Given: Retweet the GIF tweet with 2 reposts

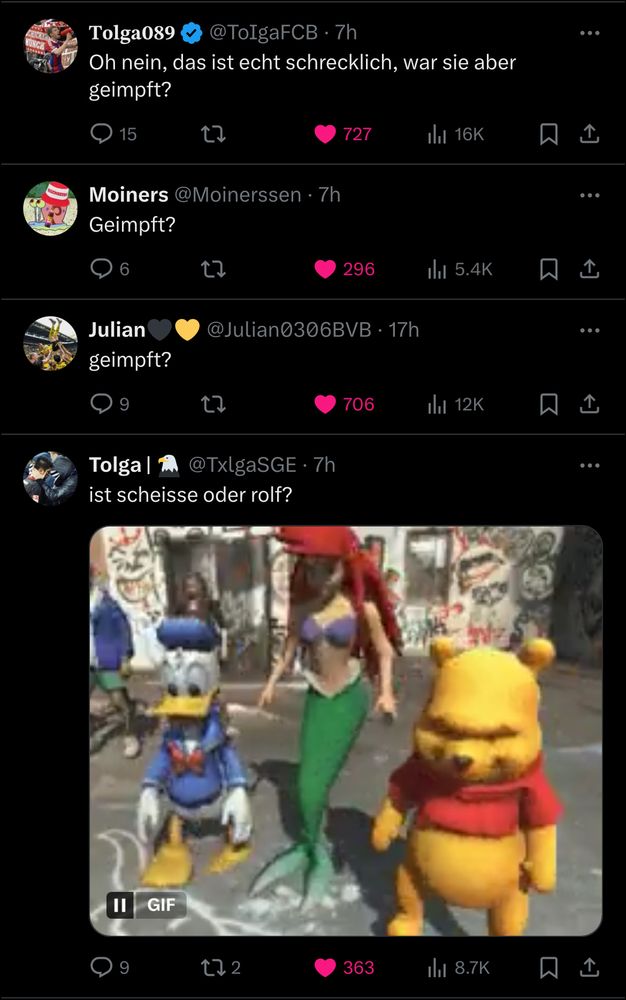Looking at the screenshot, I should (x=213, y=967).
